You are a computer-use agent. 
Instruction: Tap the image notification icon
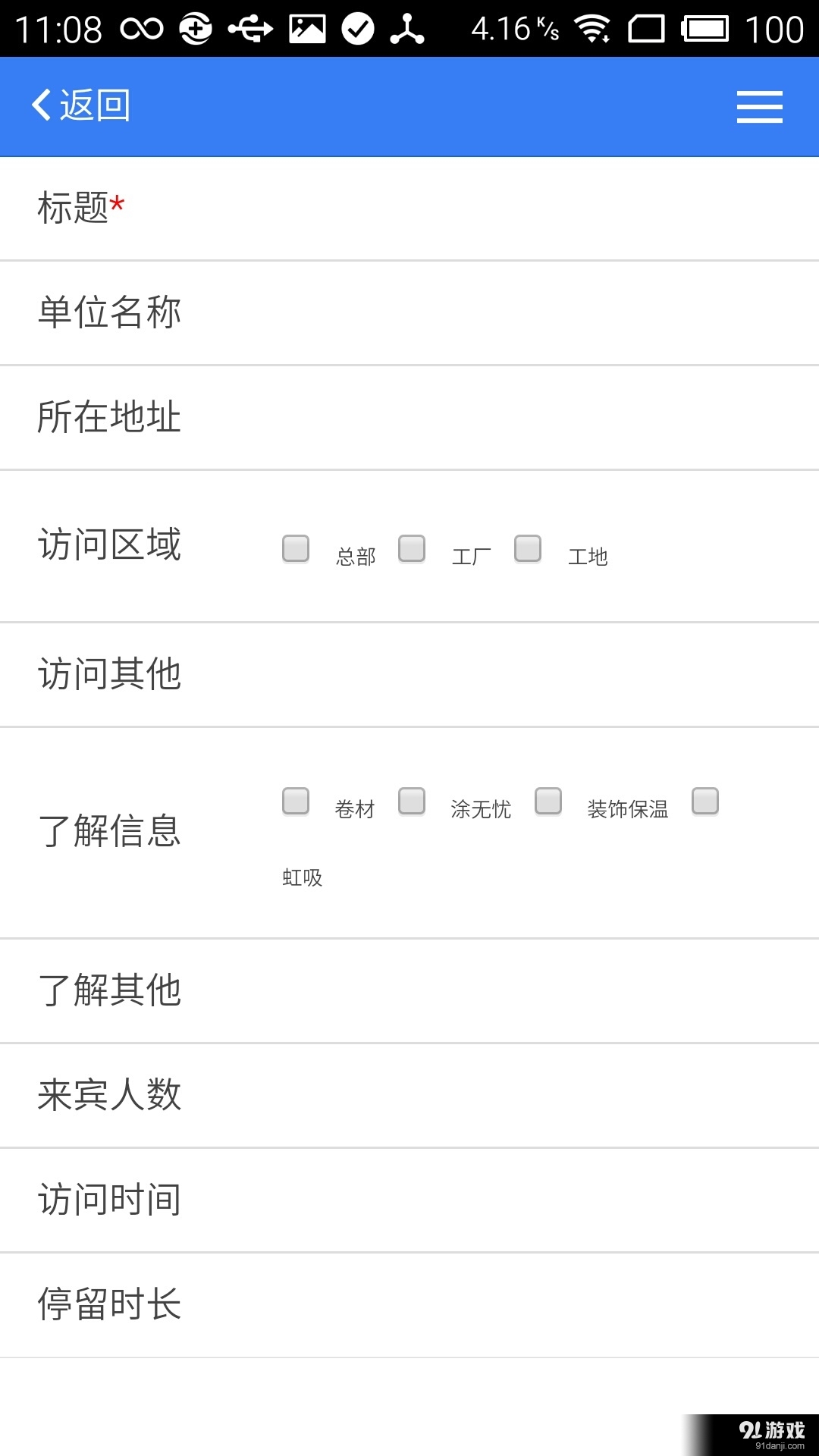[306, 29]
